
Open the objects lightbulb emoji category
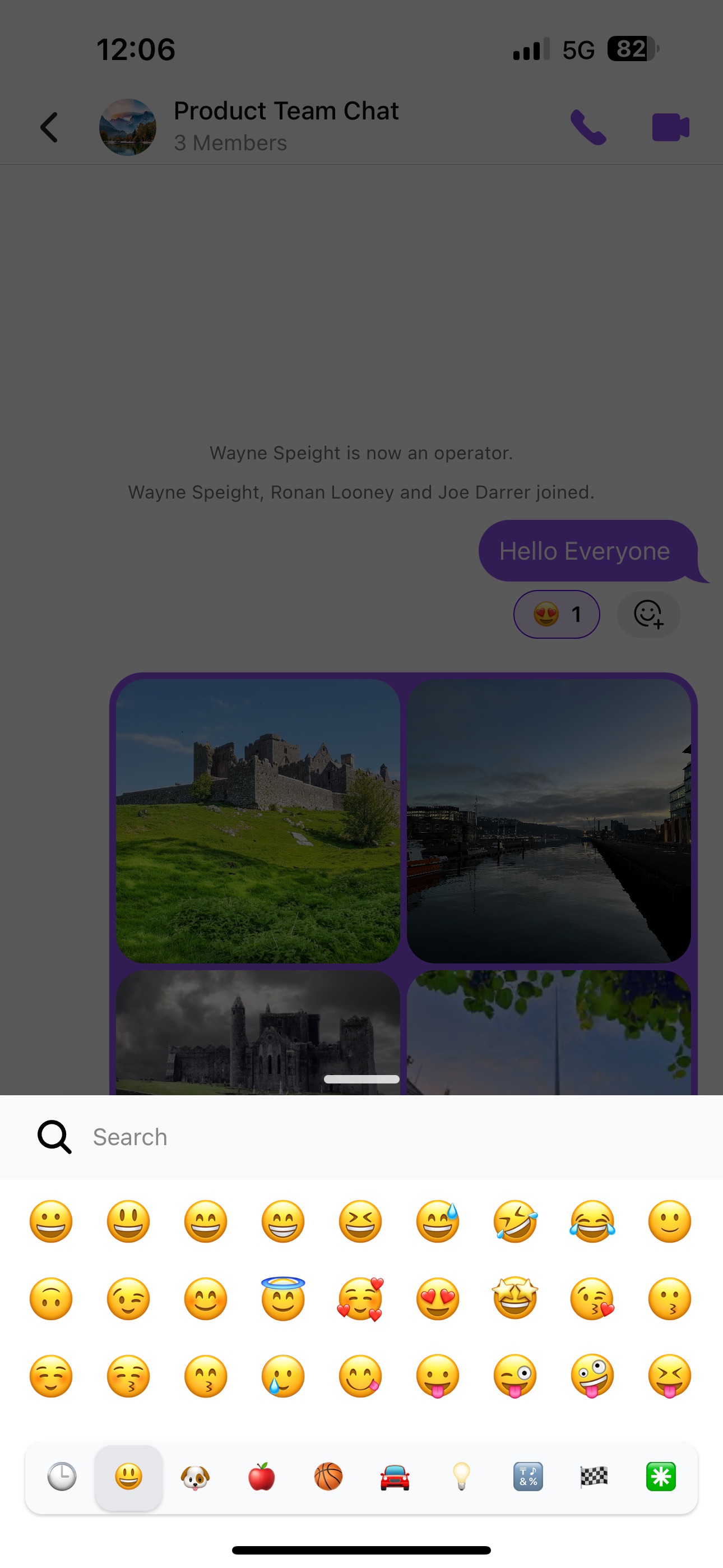coord(461,1477)
